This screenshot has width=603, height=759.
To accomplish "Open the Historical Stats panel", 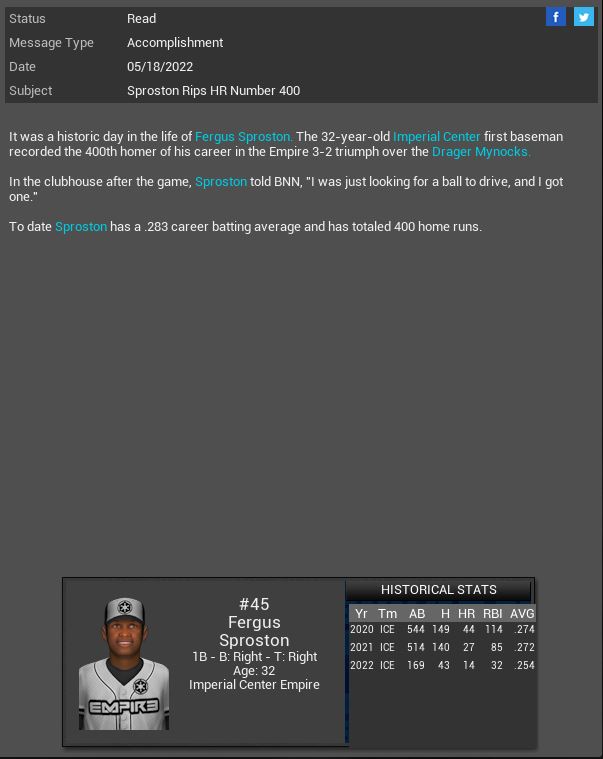I will tap(439, 590).
